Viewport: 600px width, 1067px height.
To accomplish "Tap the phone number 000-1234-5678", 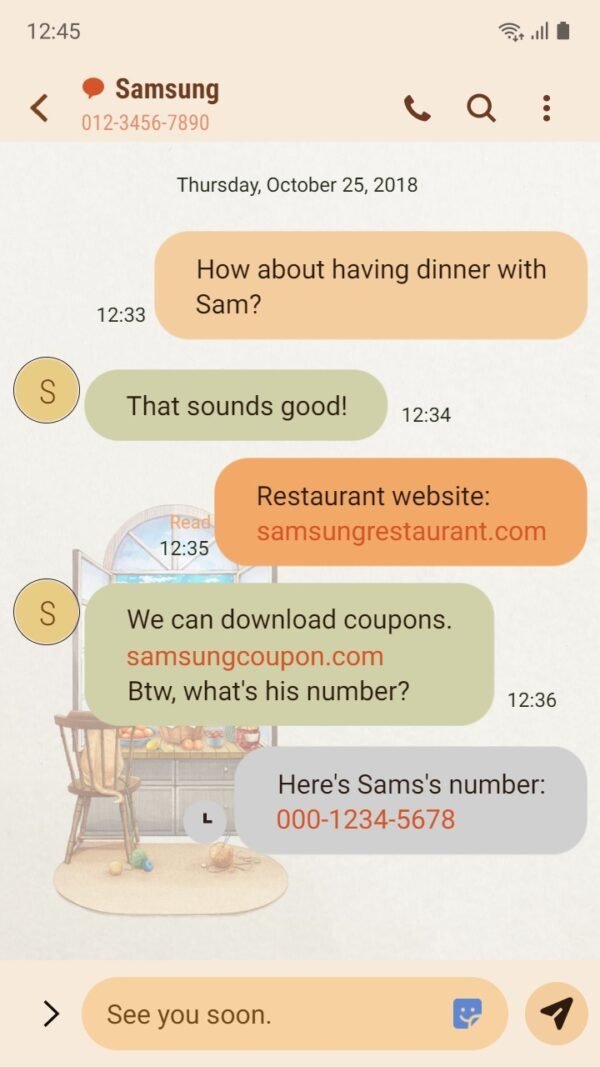I will (x=365, y=820).
